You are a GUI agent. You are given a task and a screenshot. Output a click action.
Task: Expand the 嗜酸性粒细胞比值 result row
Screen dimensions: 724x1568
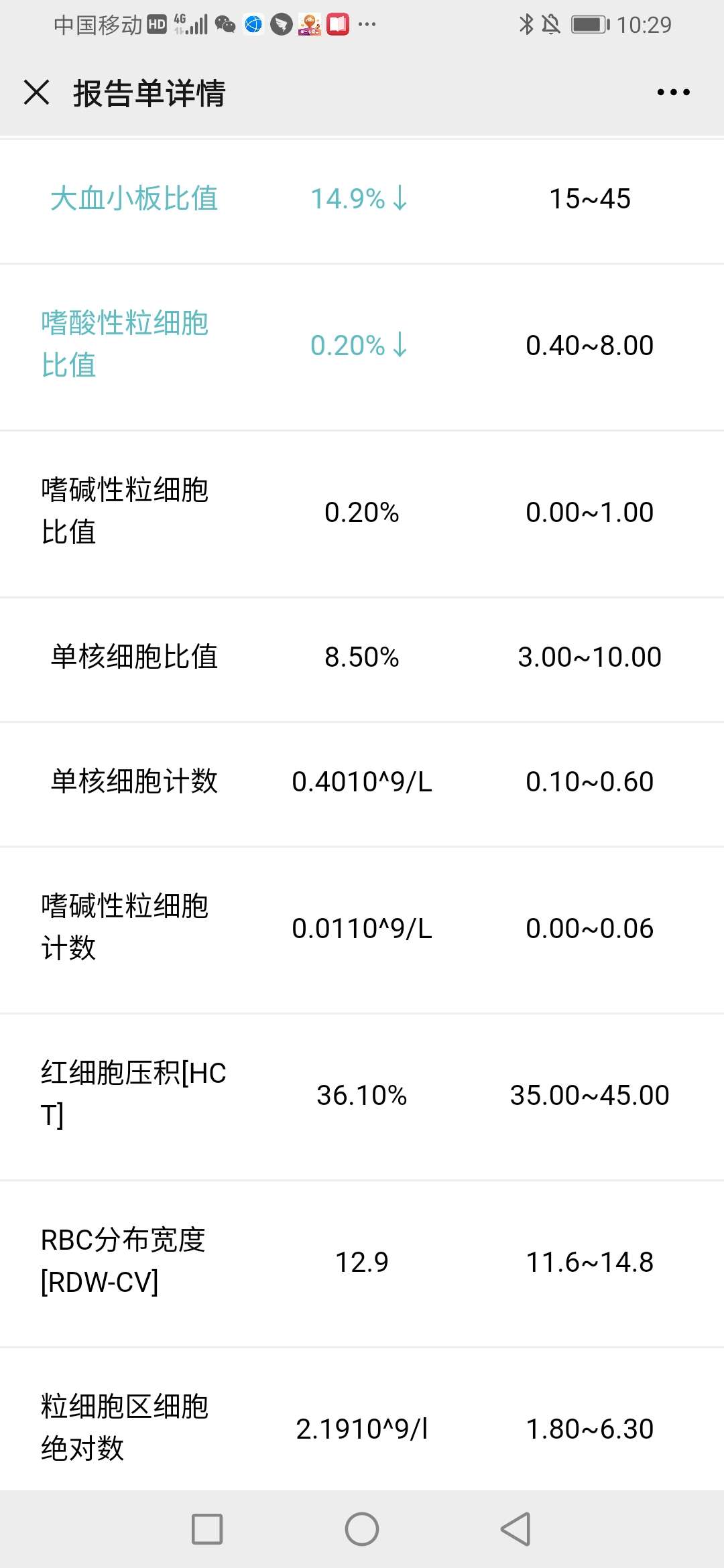[x=362, y=346]
